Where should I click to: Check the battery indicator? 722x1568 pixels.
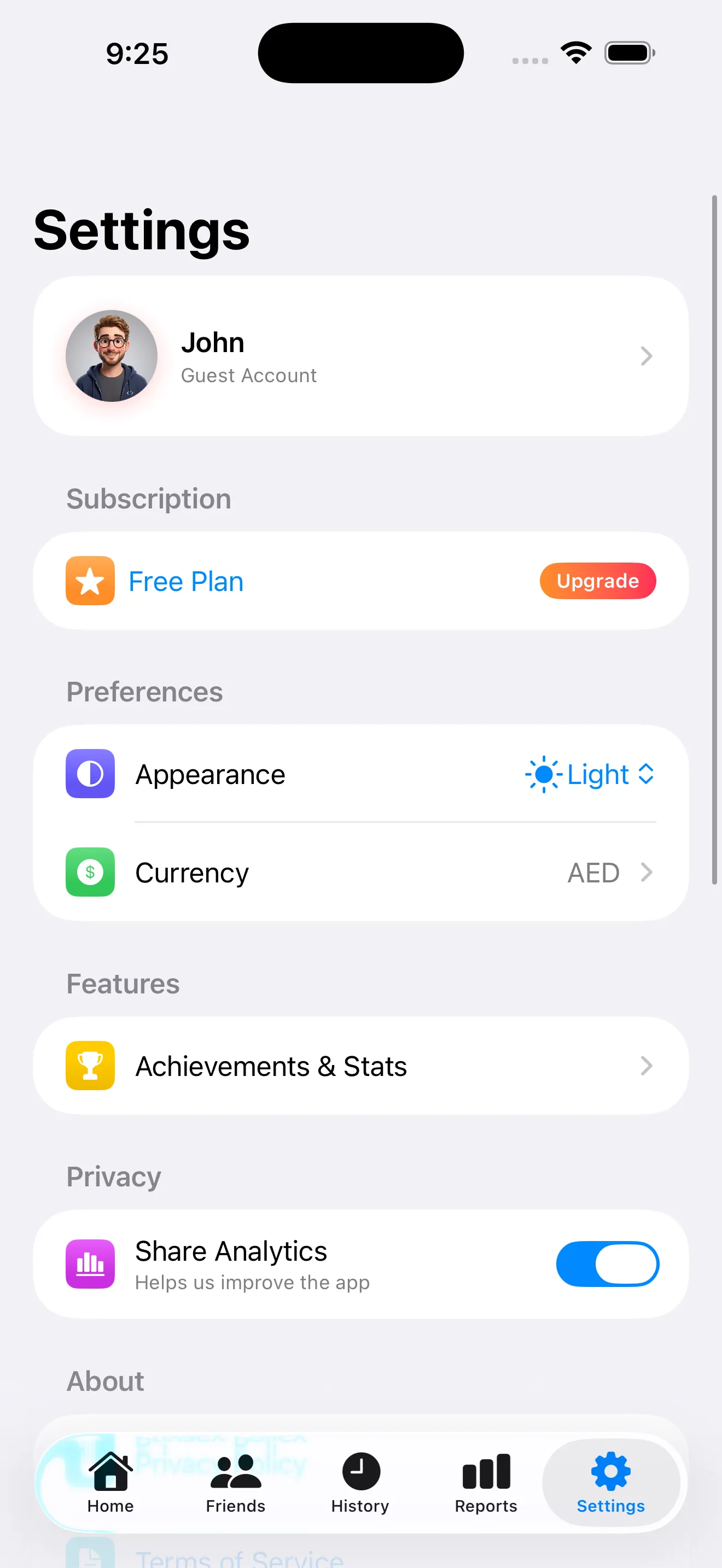pyautogui.click(x=628, y=52)
